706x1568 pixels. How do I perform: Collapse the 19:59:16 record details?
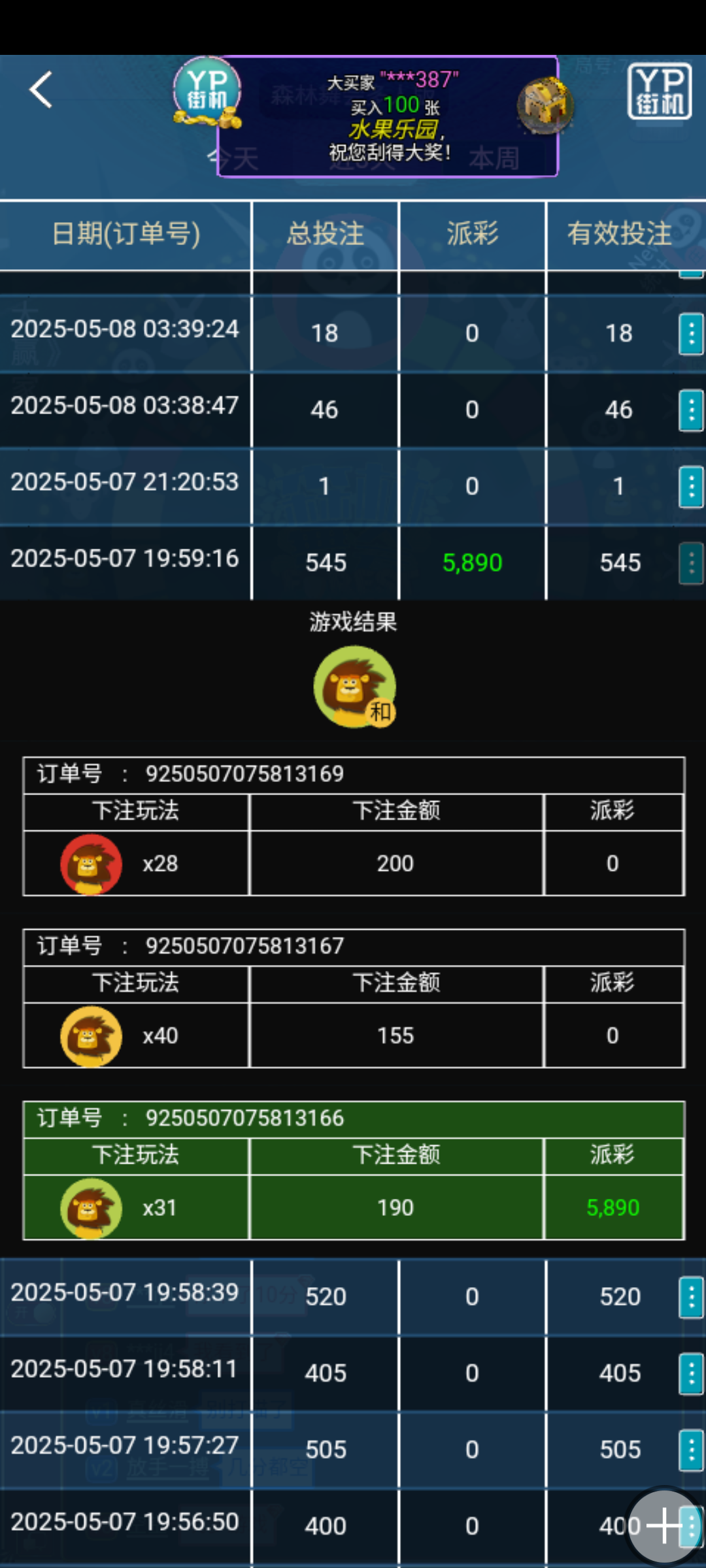(x=690, y=563)
